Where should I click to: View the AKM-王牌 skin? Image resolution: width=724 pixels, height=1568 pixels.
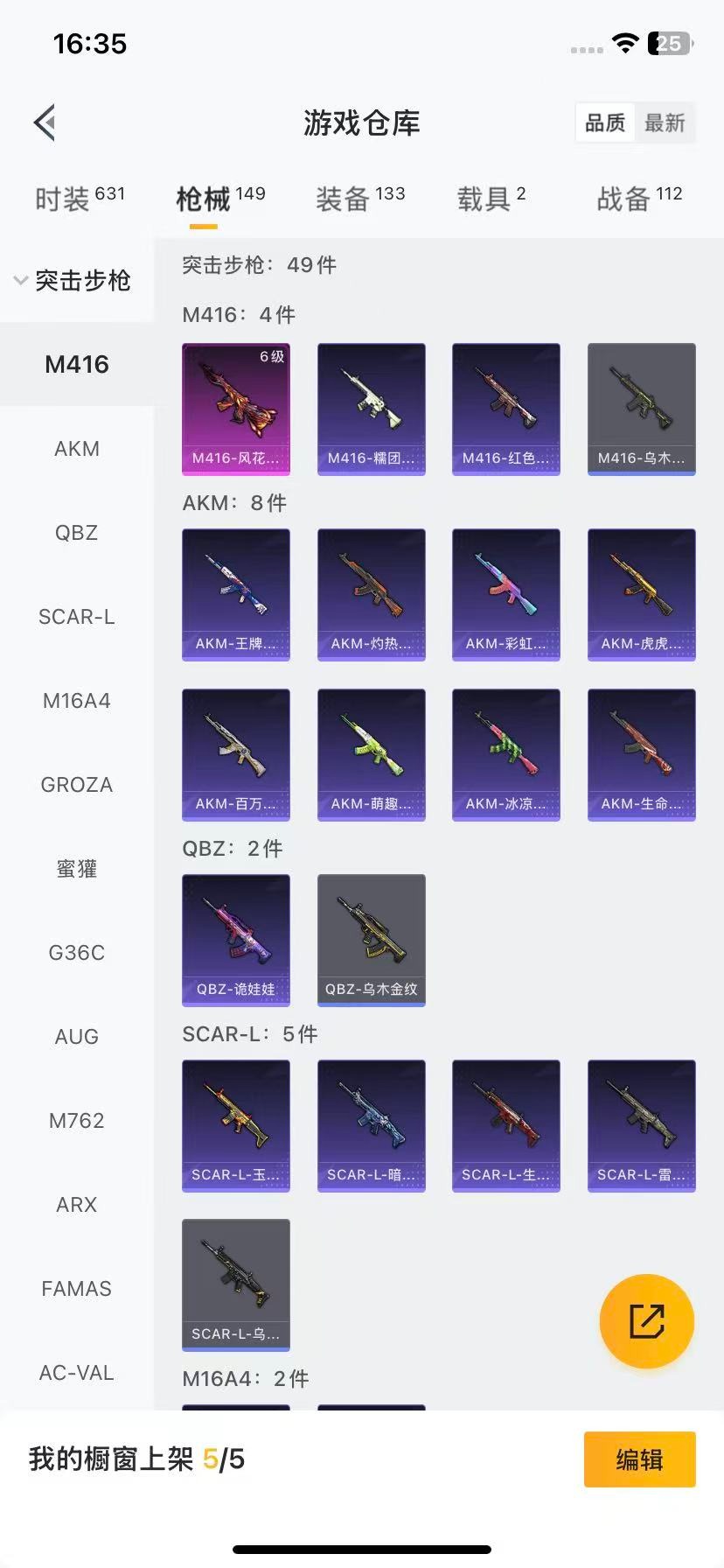coord(236,594)
